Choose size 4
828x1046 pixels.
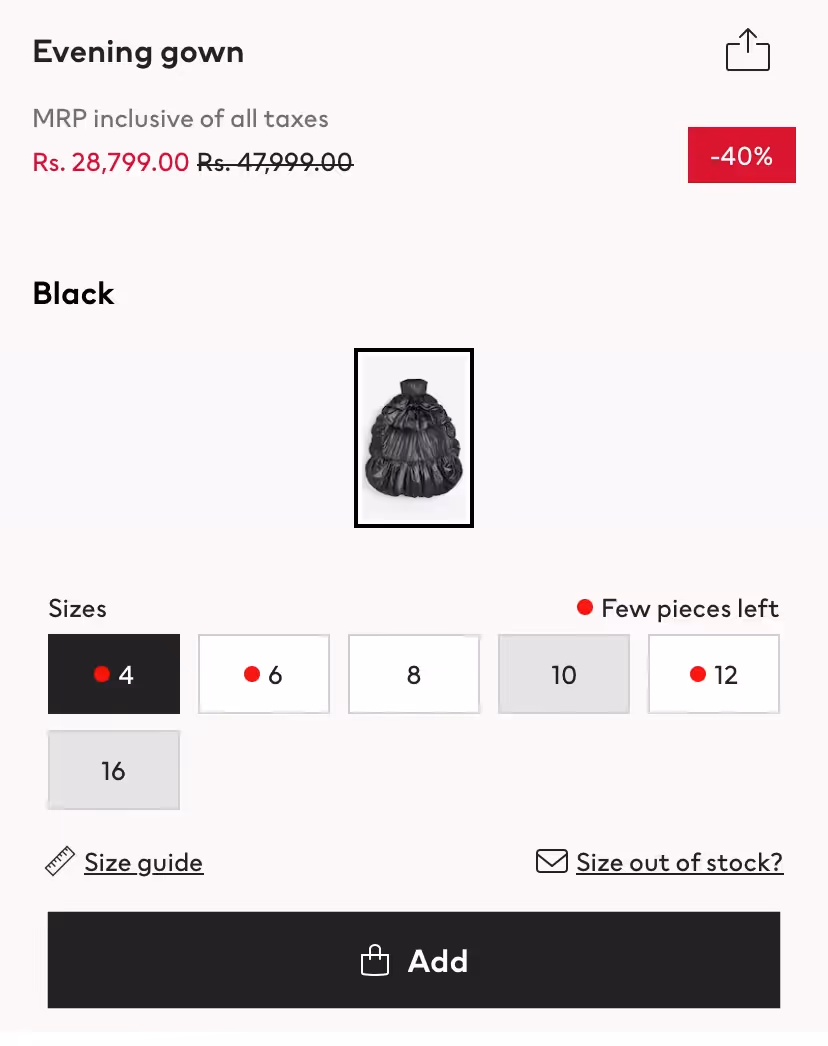[x=114, y=674]
